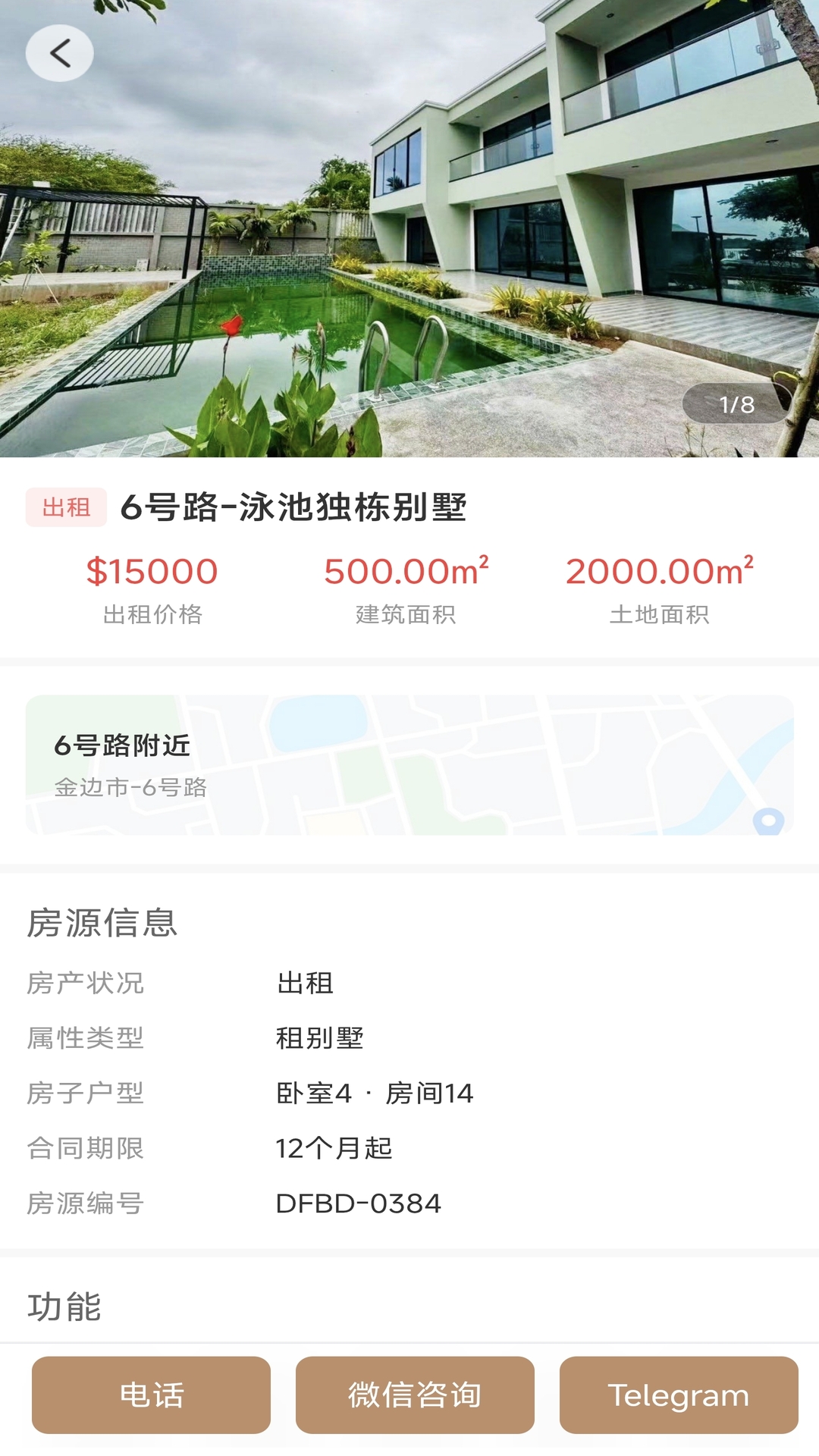Viewport: 819px width, 1456px height.
Task: Tap the 500.00m² building area figure
Action: point(407,570)
